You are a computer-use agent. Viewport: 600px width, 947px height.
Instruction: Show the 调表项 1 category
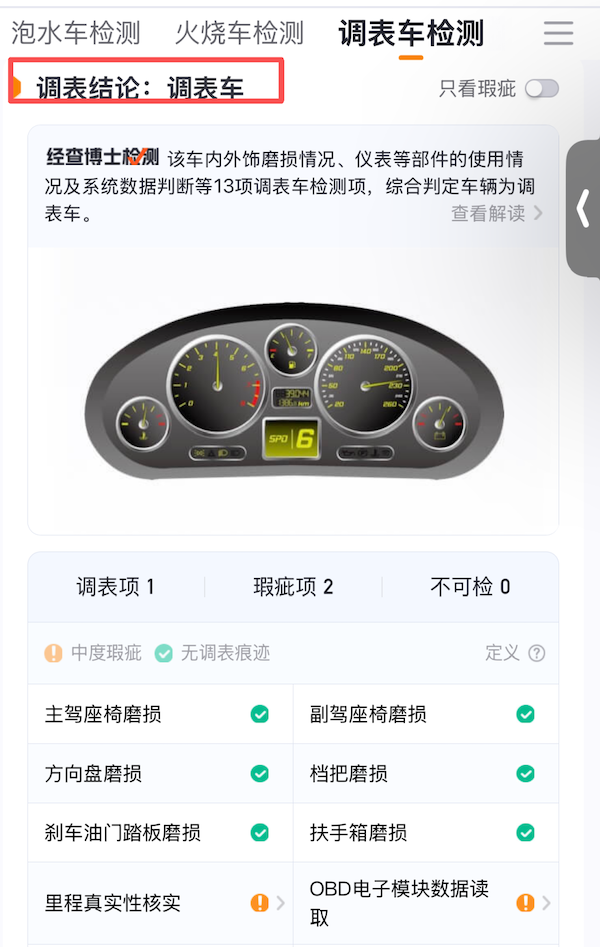tap(116, 587)
